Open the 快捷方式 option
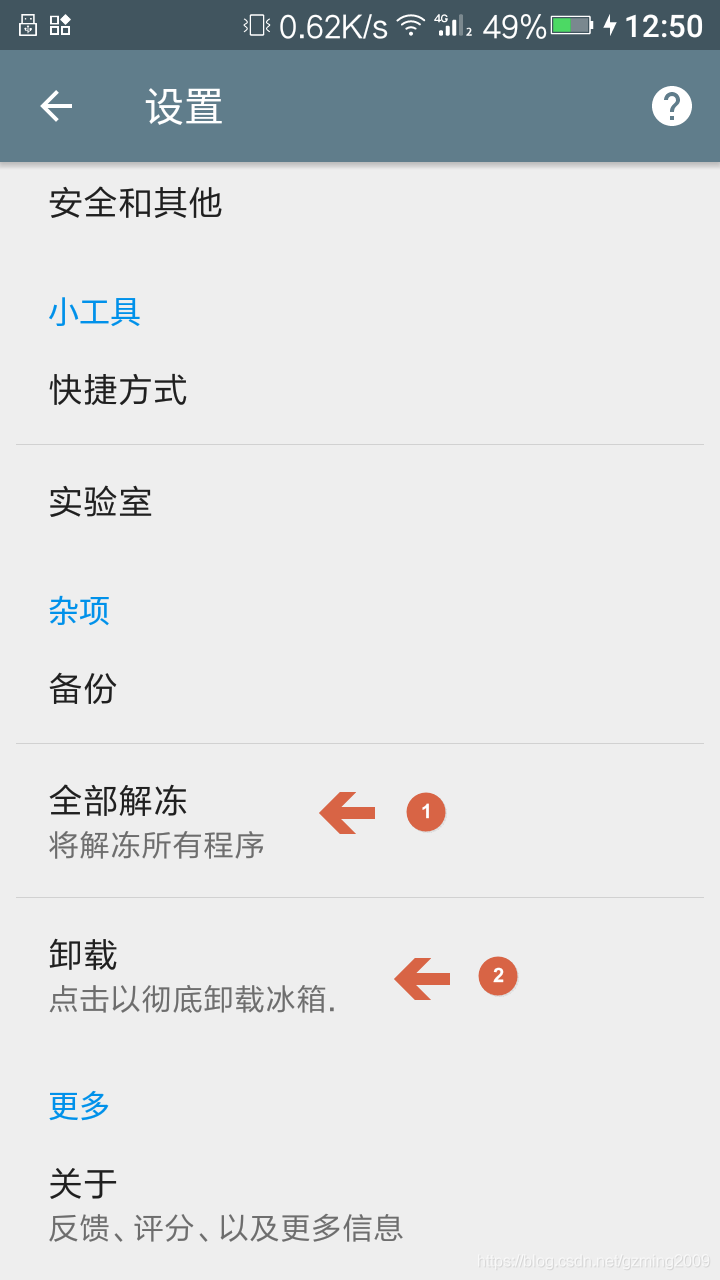The width and height of the screenshot is (720, 1280). click(x=360, y=390)
